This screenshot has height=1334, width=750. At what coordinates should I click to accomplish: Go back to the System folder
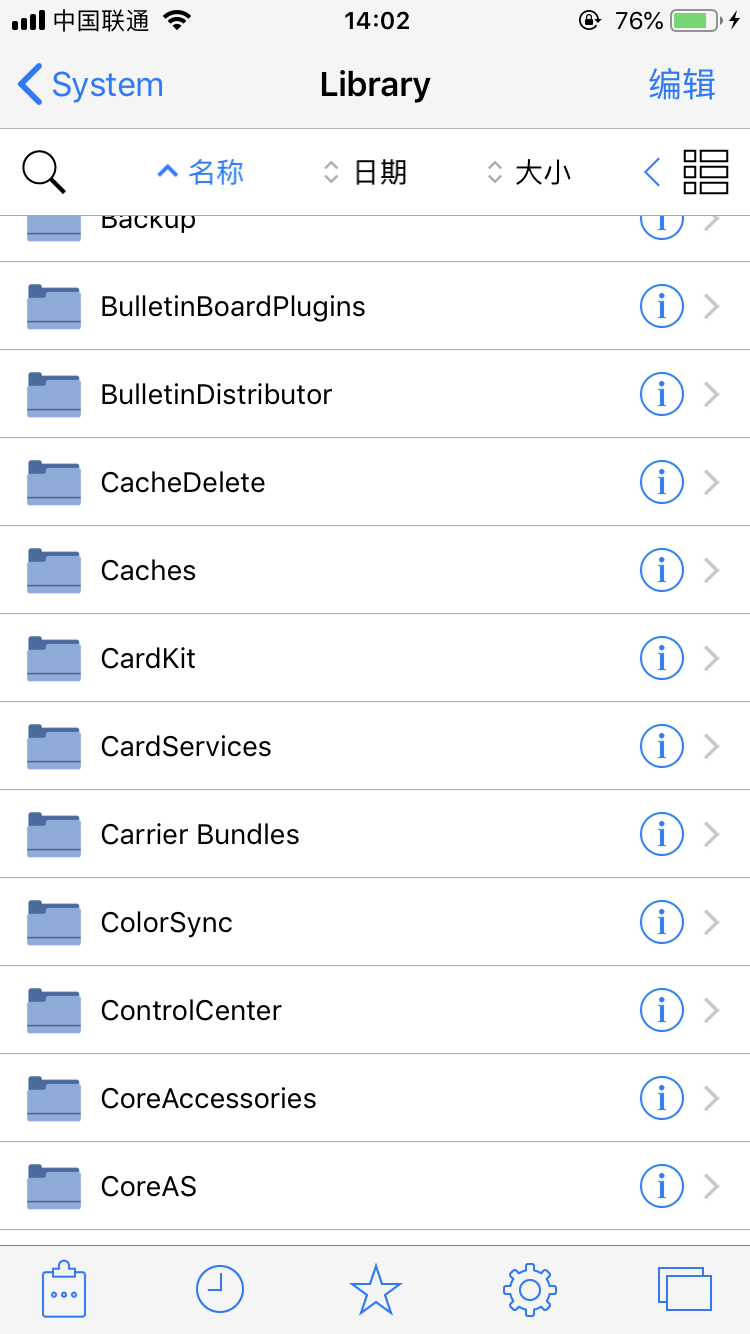[x=91, y=85]
